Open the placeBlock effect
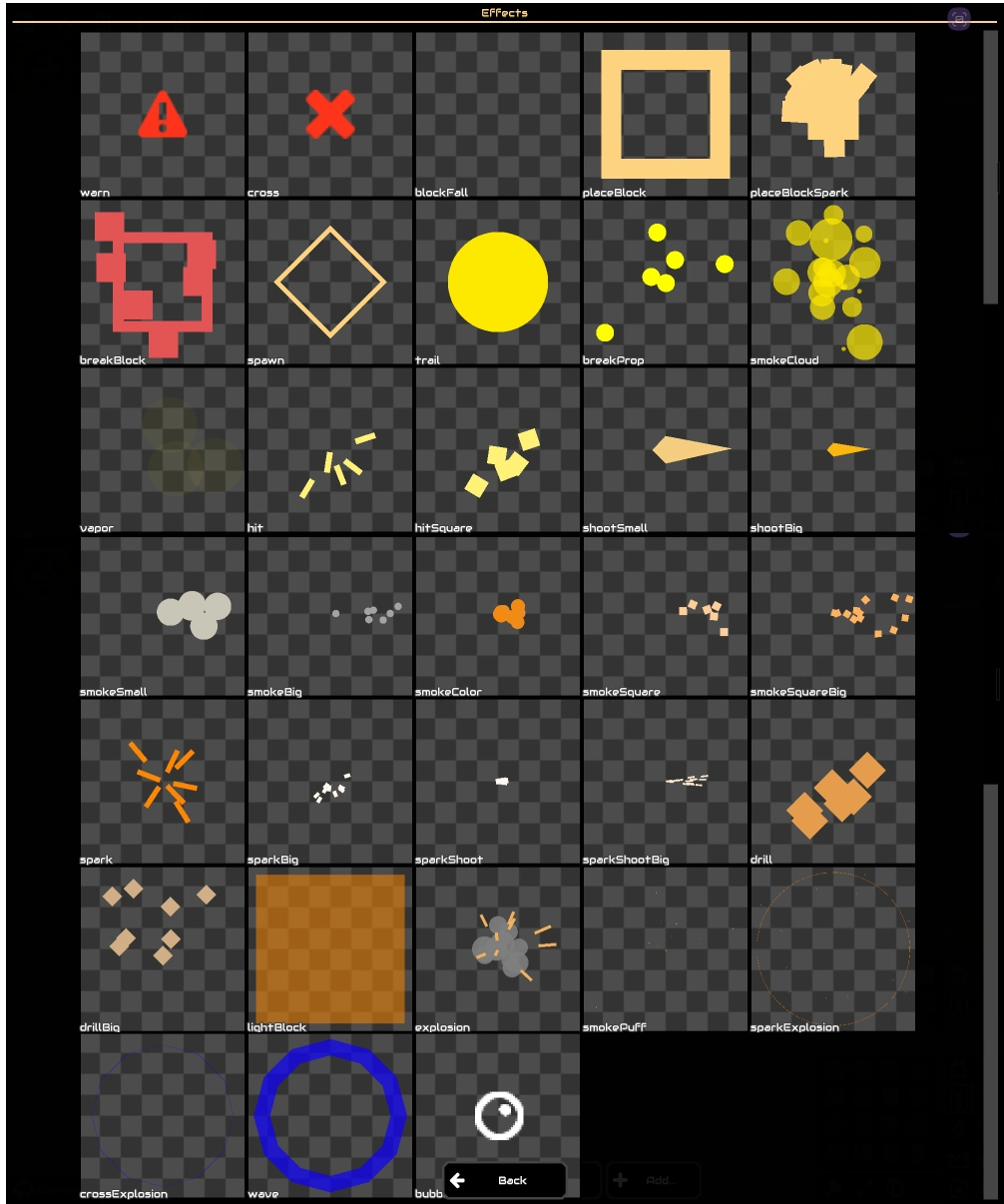The image size is (1004, 1204). [x=666, y=114]
